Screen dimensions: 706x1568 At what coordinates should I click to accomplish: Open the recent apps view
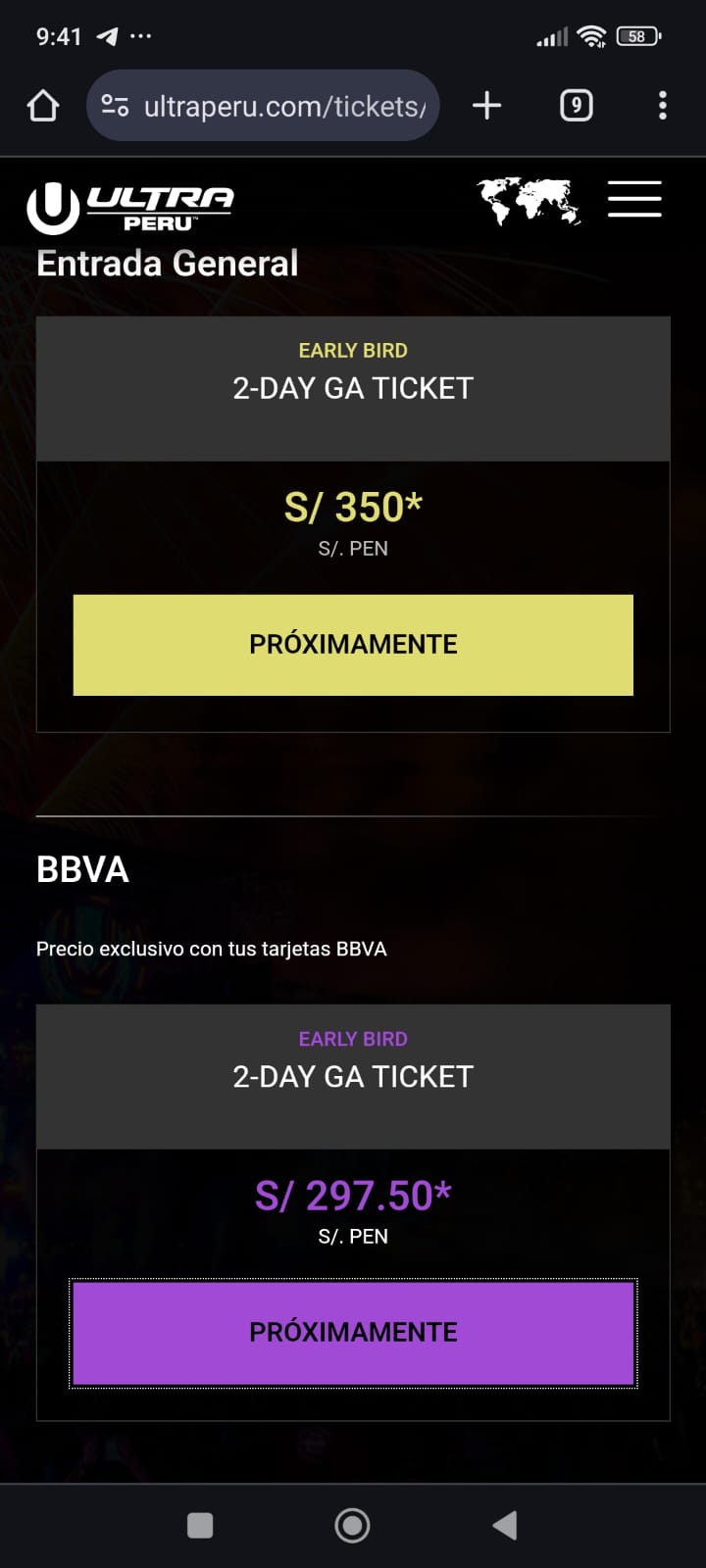tap(200, 1525)
